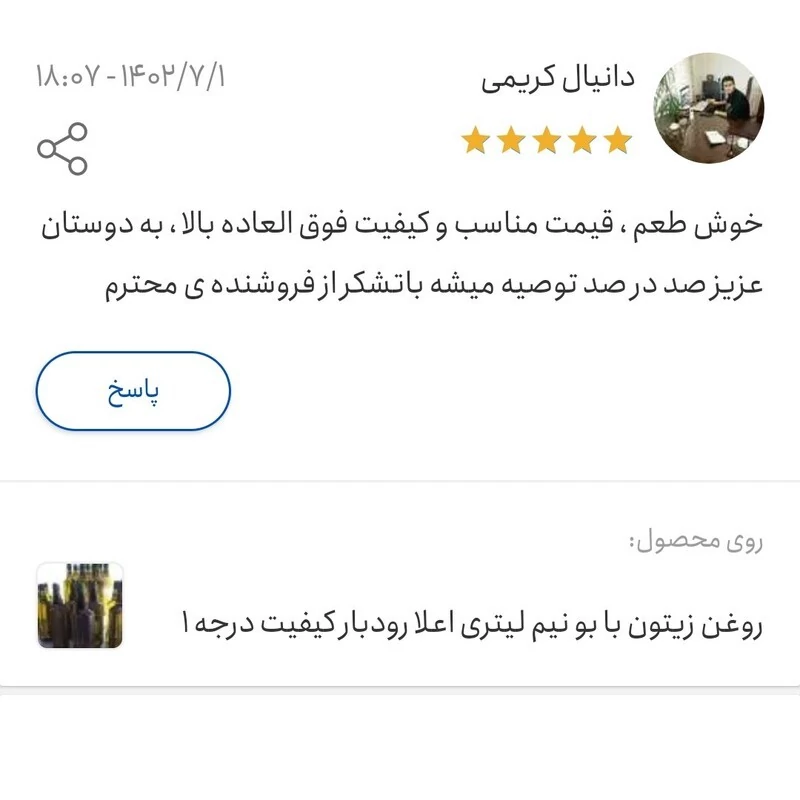Open دانیال کریمی's profile picture
The width and height of the screenshot is (800, 800).
coord(709,109)
